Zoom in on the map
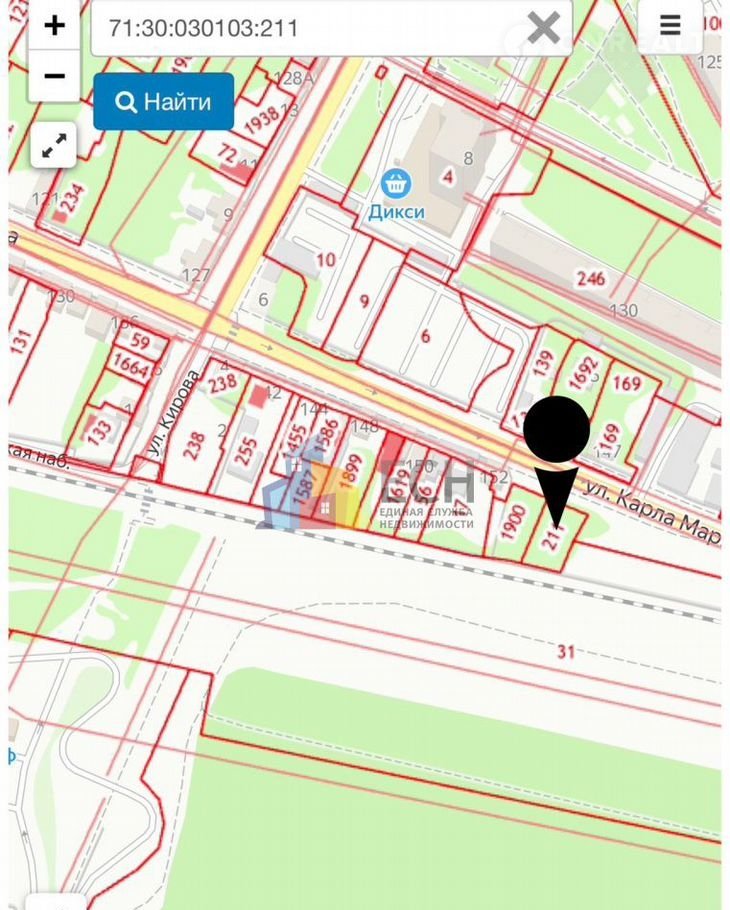This screenshot has width=730, height=910. (54, 25)
